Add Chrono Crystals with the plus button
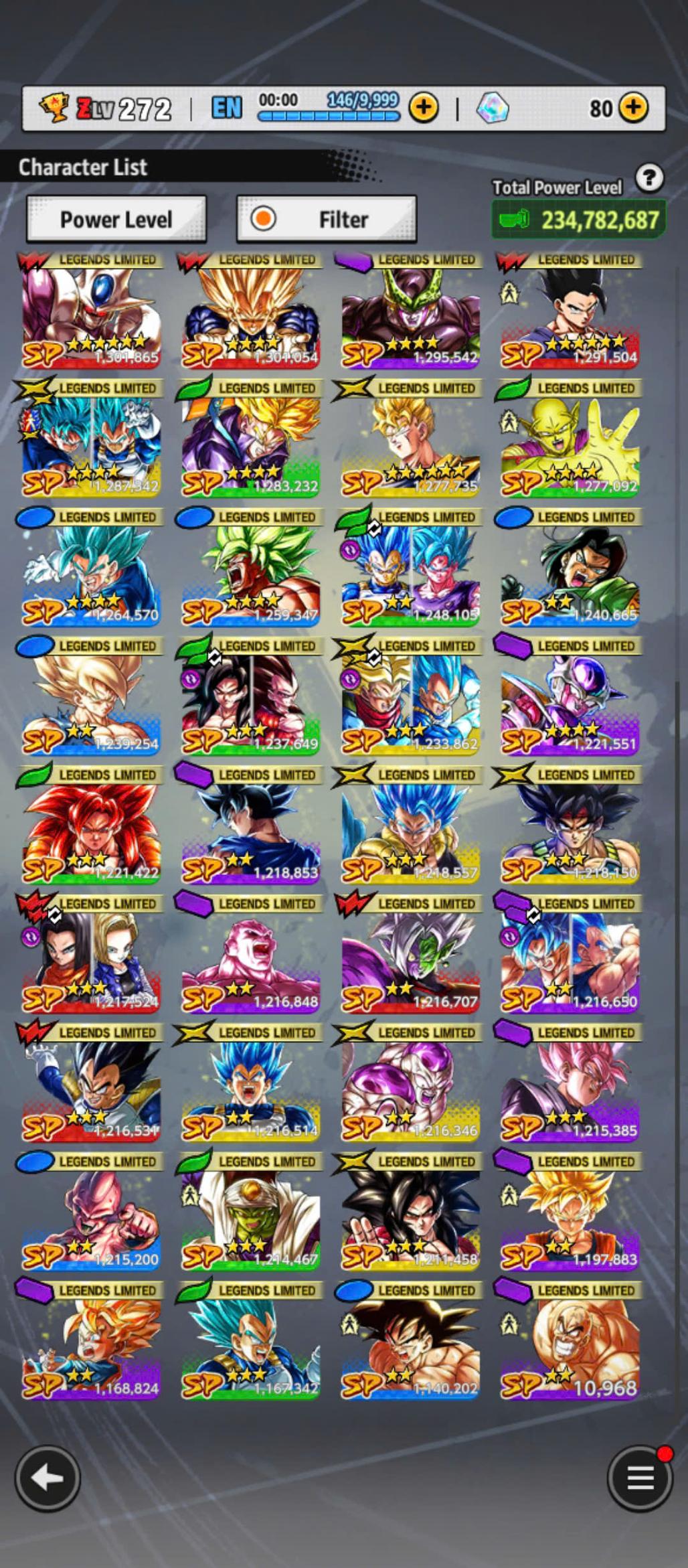The image size is (688, 1568). point(633,108)
